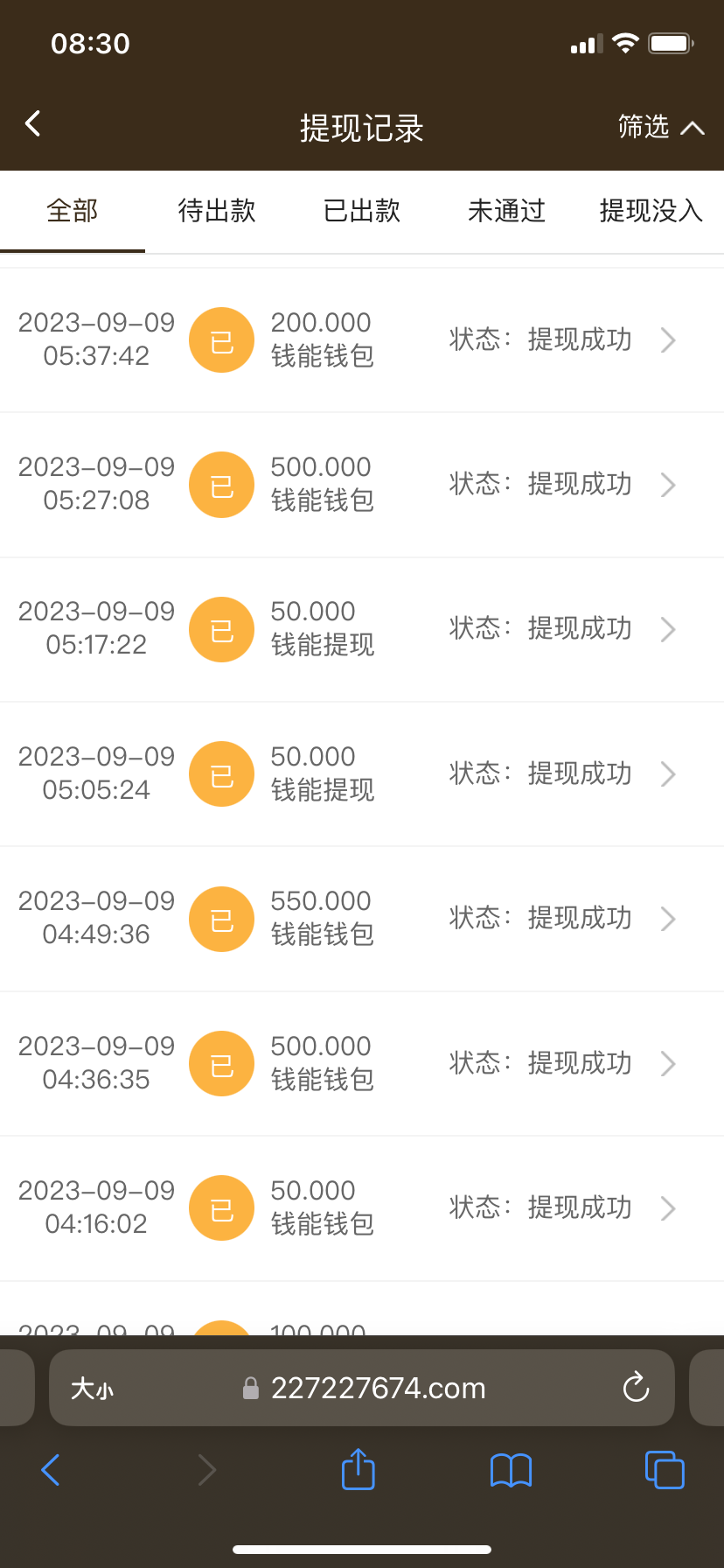Open the 大小 page settings menu
Image resolution: width=724 pixels, height=1568 pixels.
92,1389
